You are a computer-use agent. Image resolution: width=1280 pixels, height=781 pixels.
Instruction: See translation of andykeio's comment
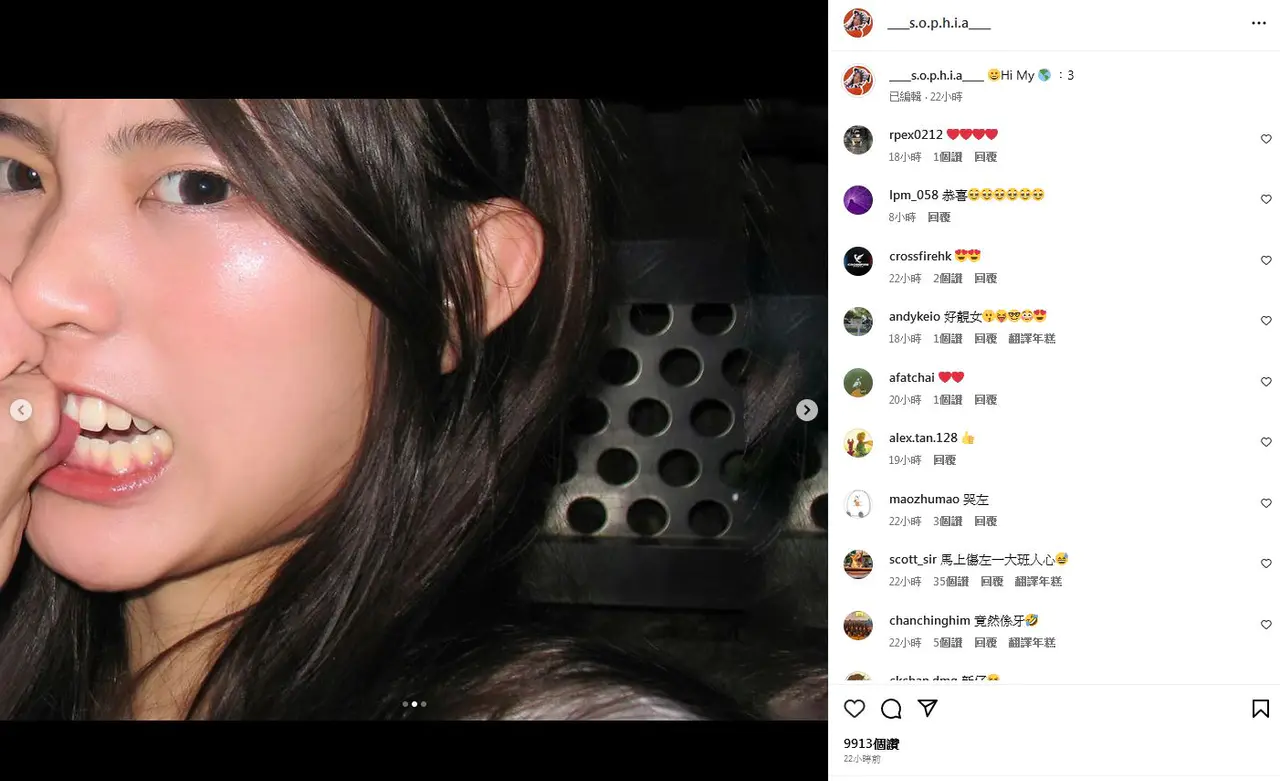click(1031, 339)
